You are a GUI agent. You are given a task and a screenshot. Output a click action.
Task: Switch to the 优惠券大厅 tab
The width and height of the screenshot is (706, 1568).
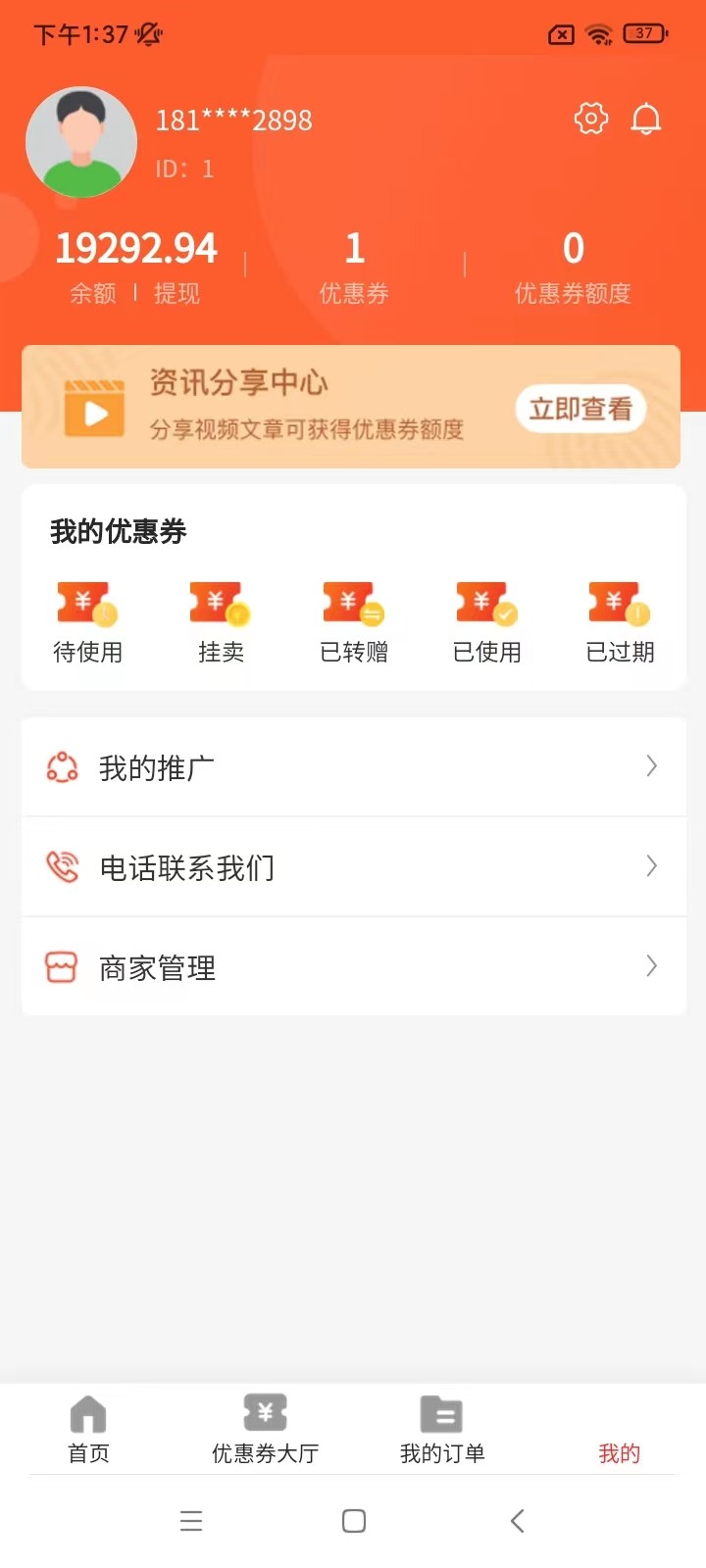(265, 1430)
